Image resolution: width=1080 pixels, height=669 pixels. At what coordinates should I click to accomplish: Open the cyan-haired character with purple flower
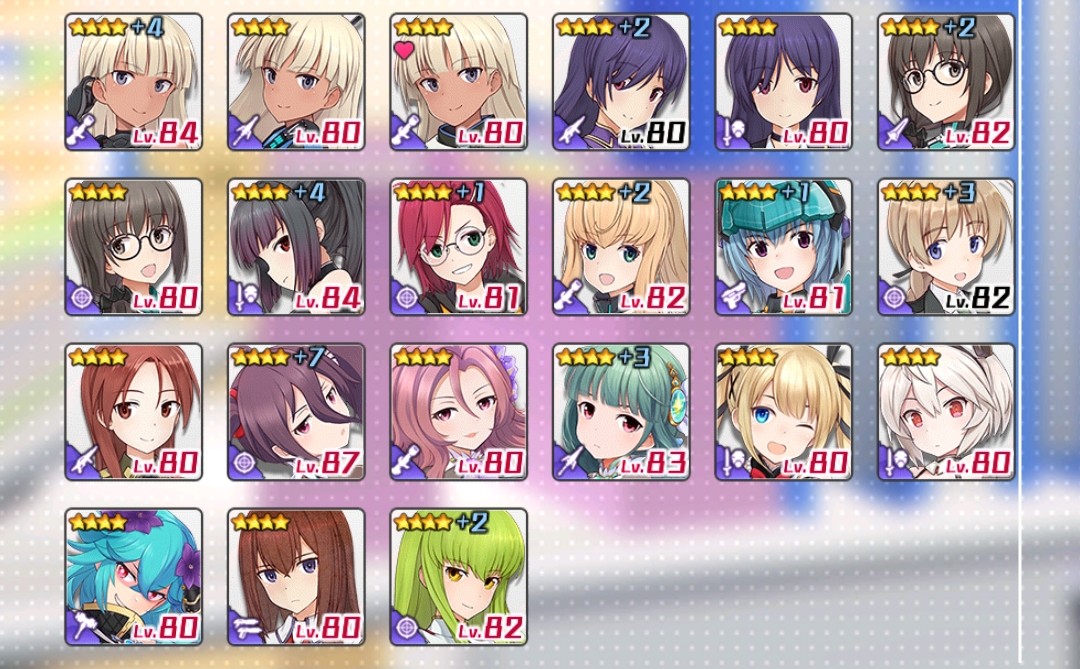coord(134,577)
